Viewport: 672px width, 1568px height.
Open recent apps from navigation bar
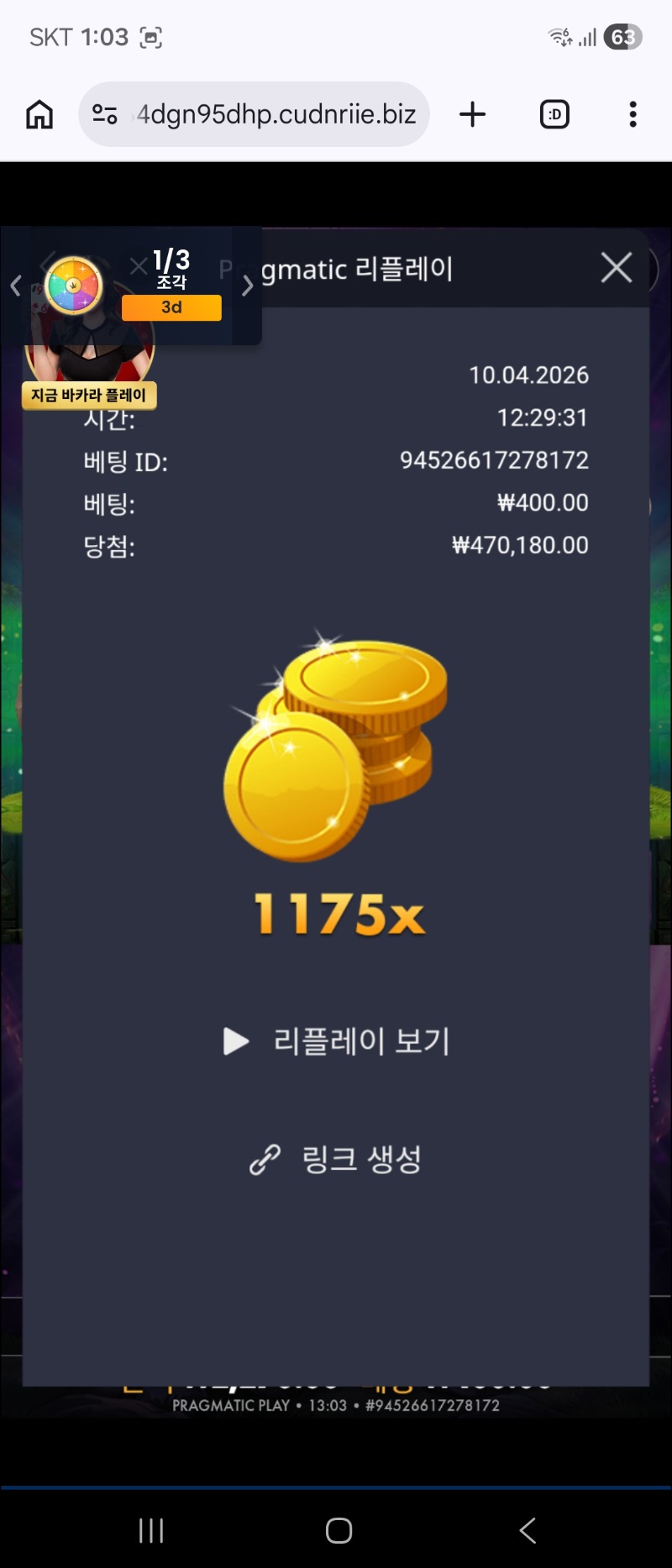(x=151, y=1530)
